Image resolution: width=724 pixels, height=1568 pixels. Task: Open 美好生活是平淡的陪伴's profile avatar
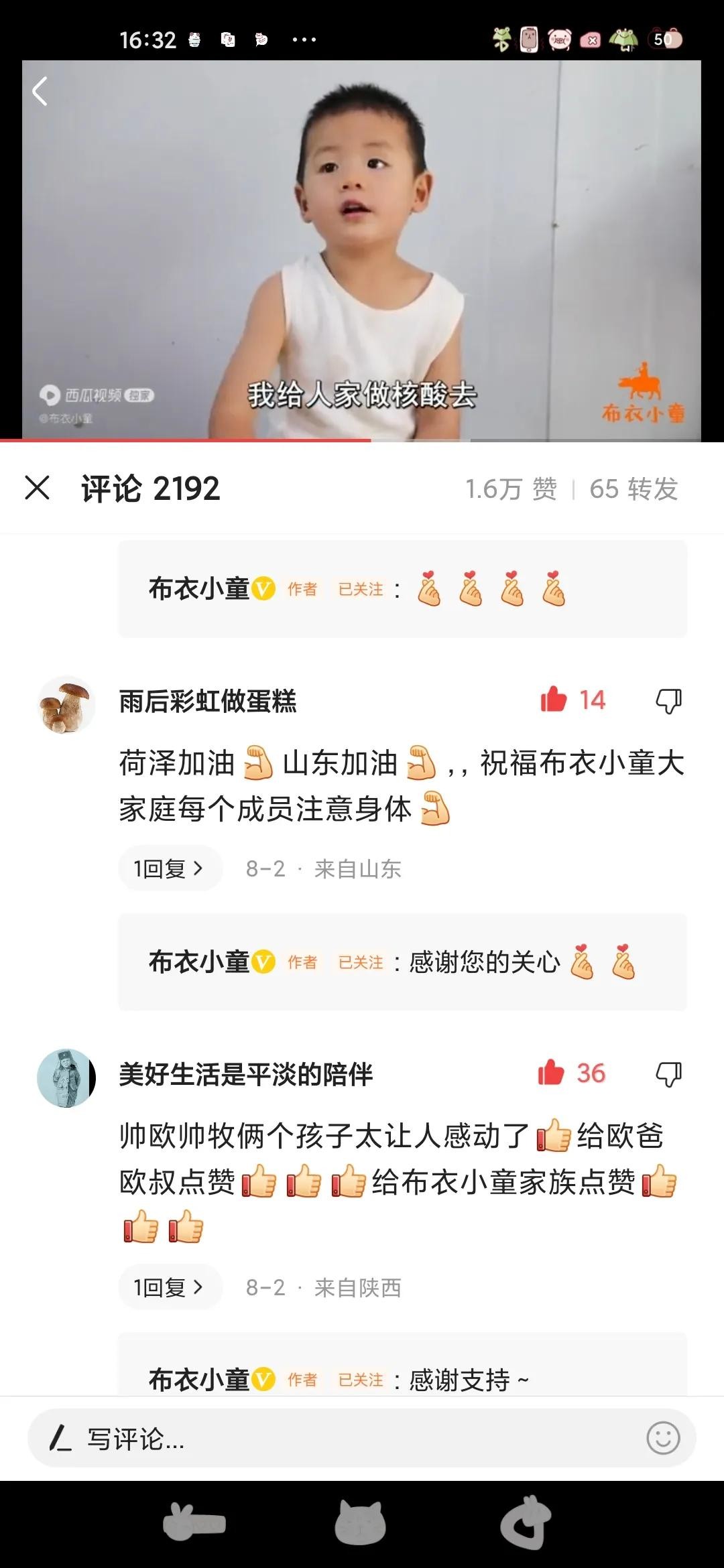tap(66, 1077)
